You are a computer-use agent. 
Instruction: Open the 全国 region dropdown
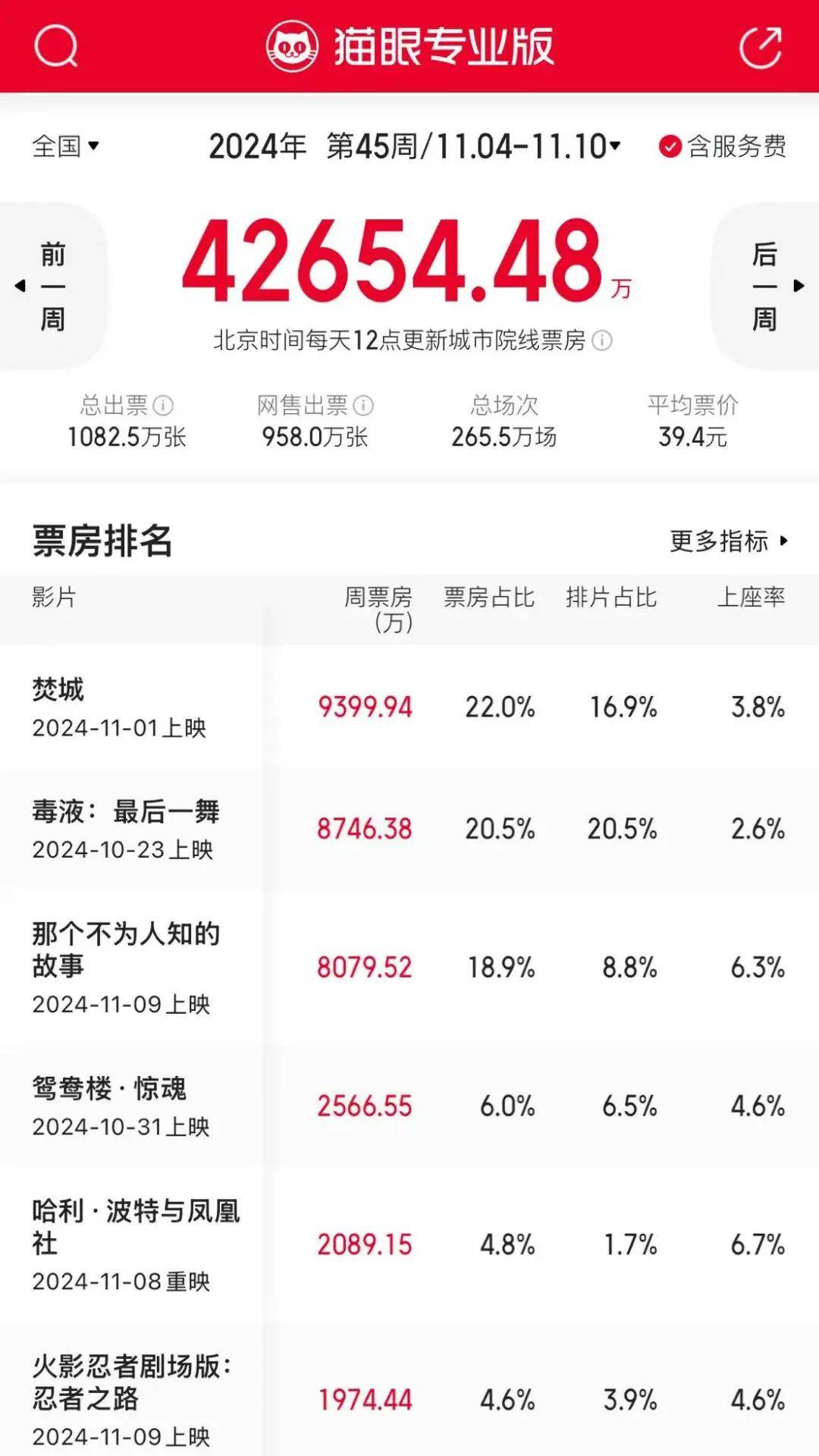[66, 146]
